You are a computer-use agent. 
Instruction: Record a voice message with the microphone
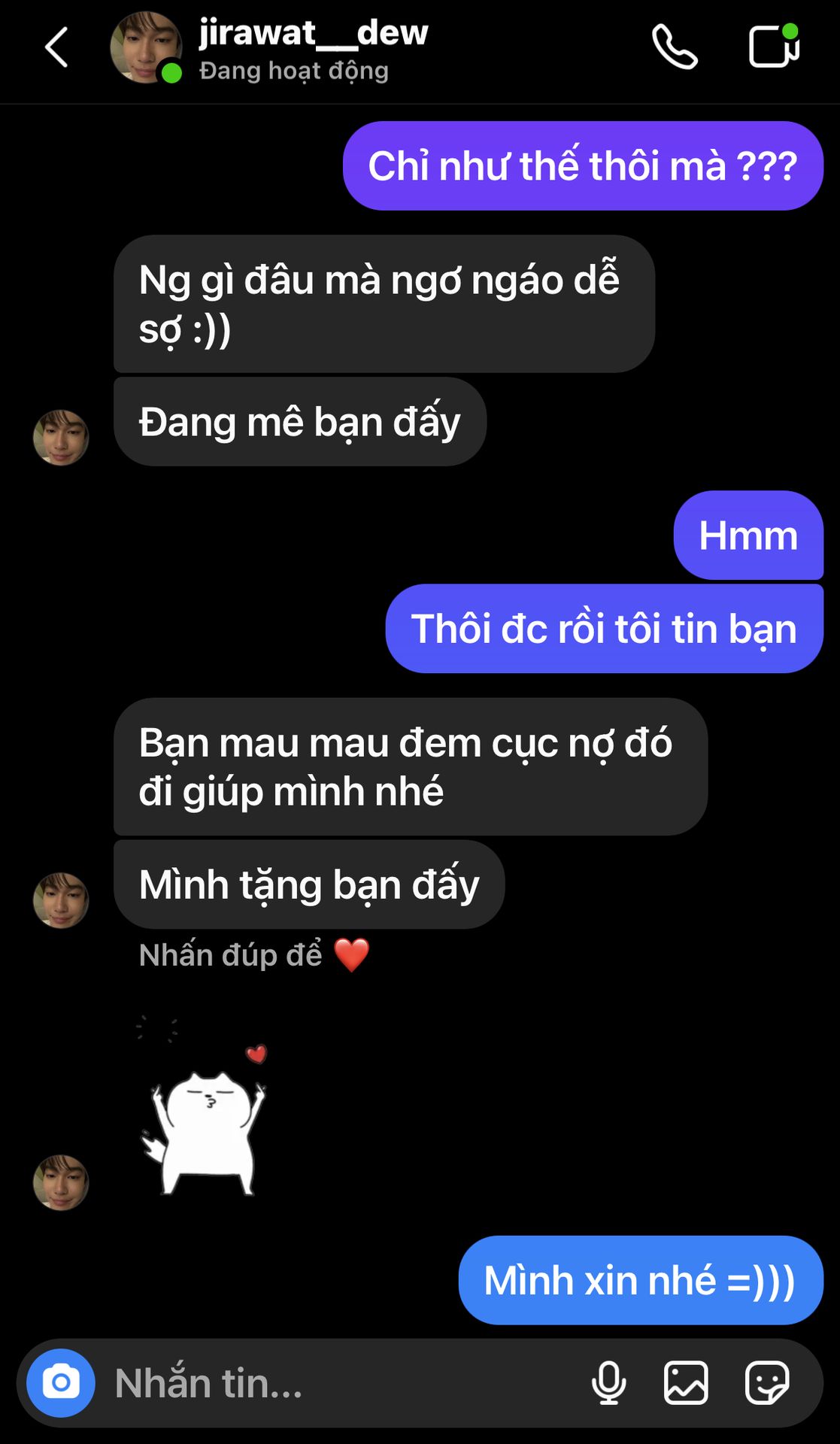coord(608,1382)
